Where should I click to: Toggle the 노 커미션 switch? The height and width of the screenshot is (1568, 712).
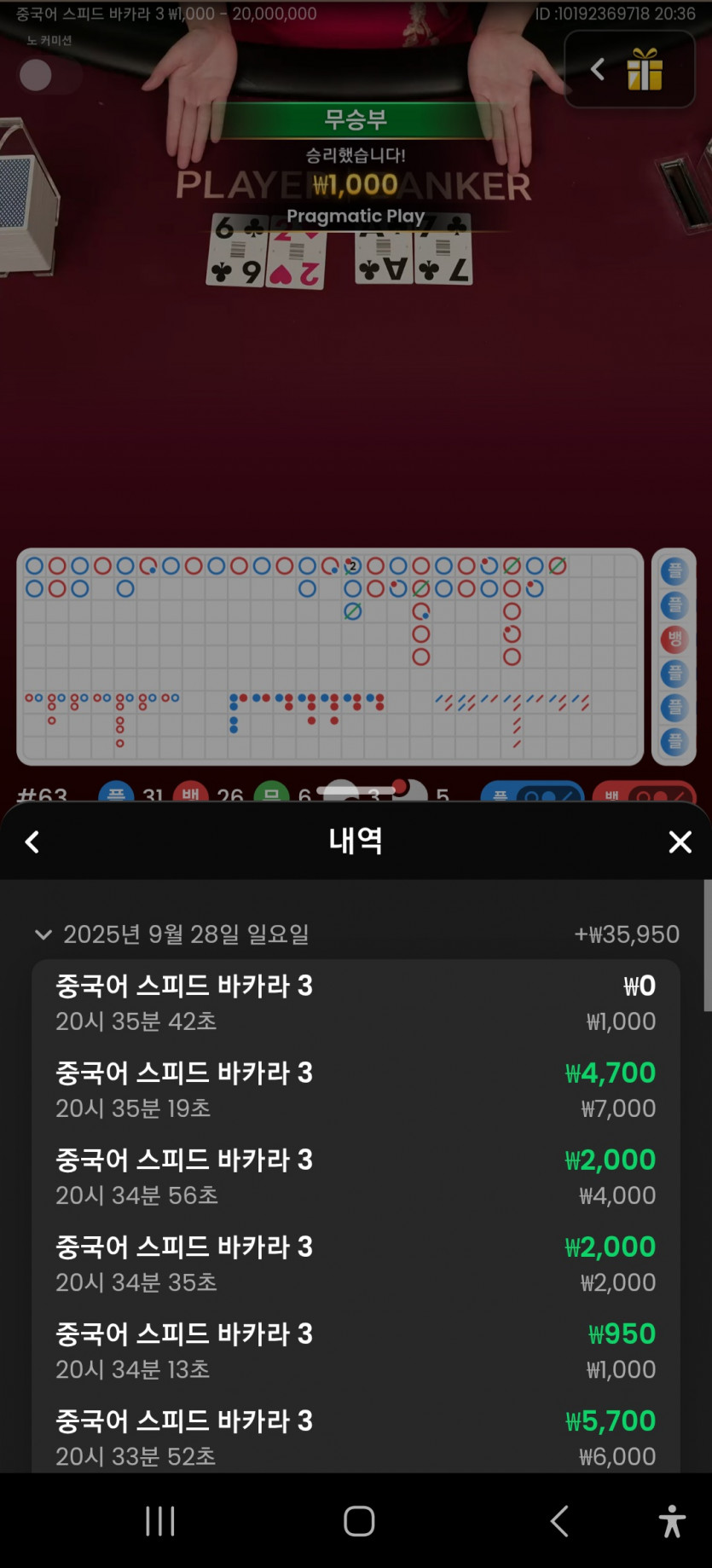tap(49, 75)
